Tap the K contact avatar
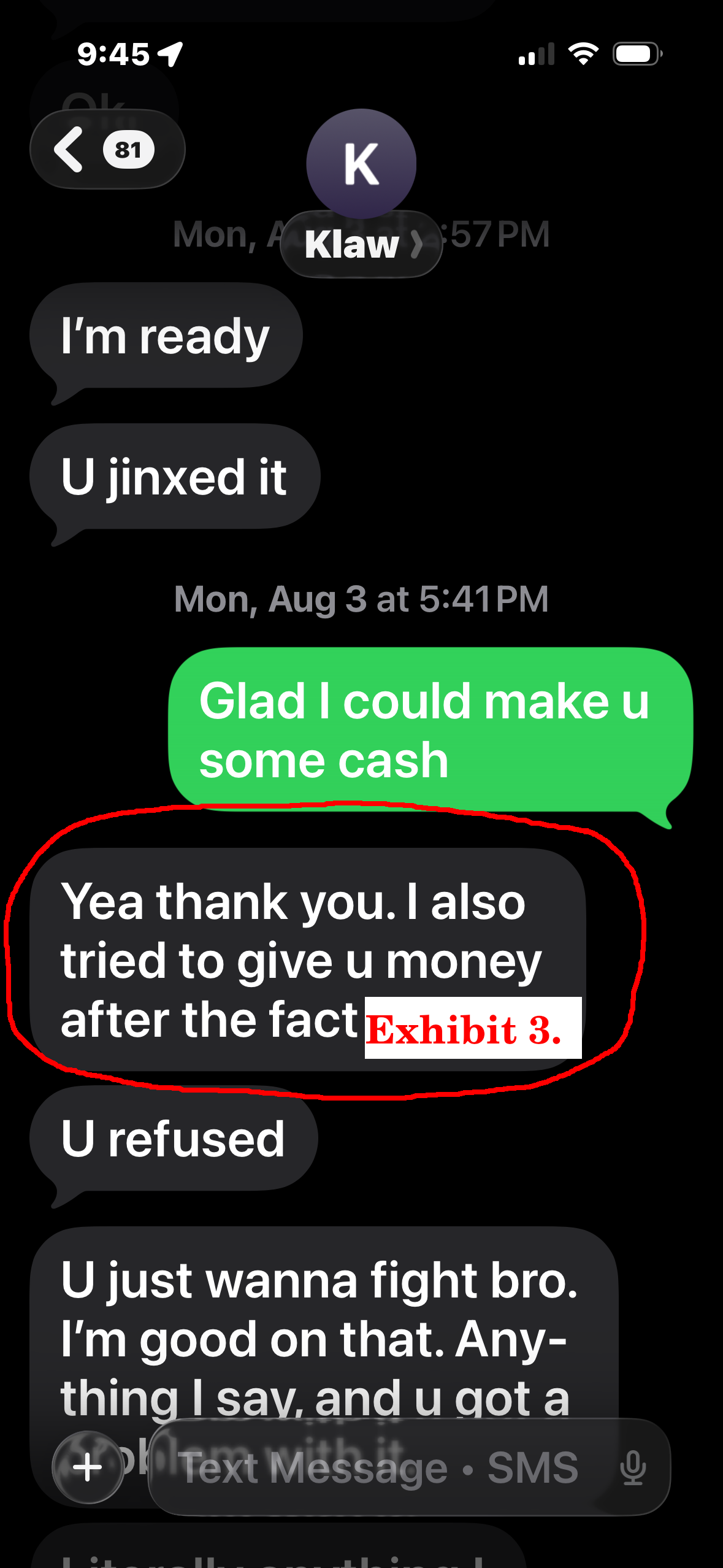 (x=361, y=164)
